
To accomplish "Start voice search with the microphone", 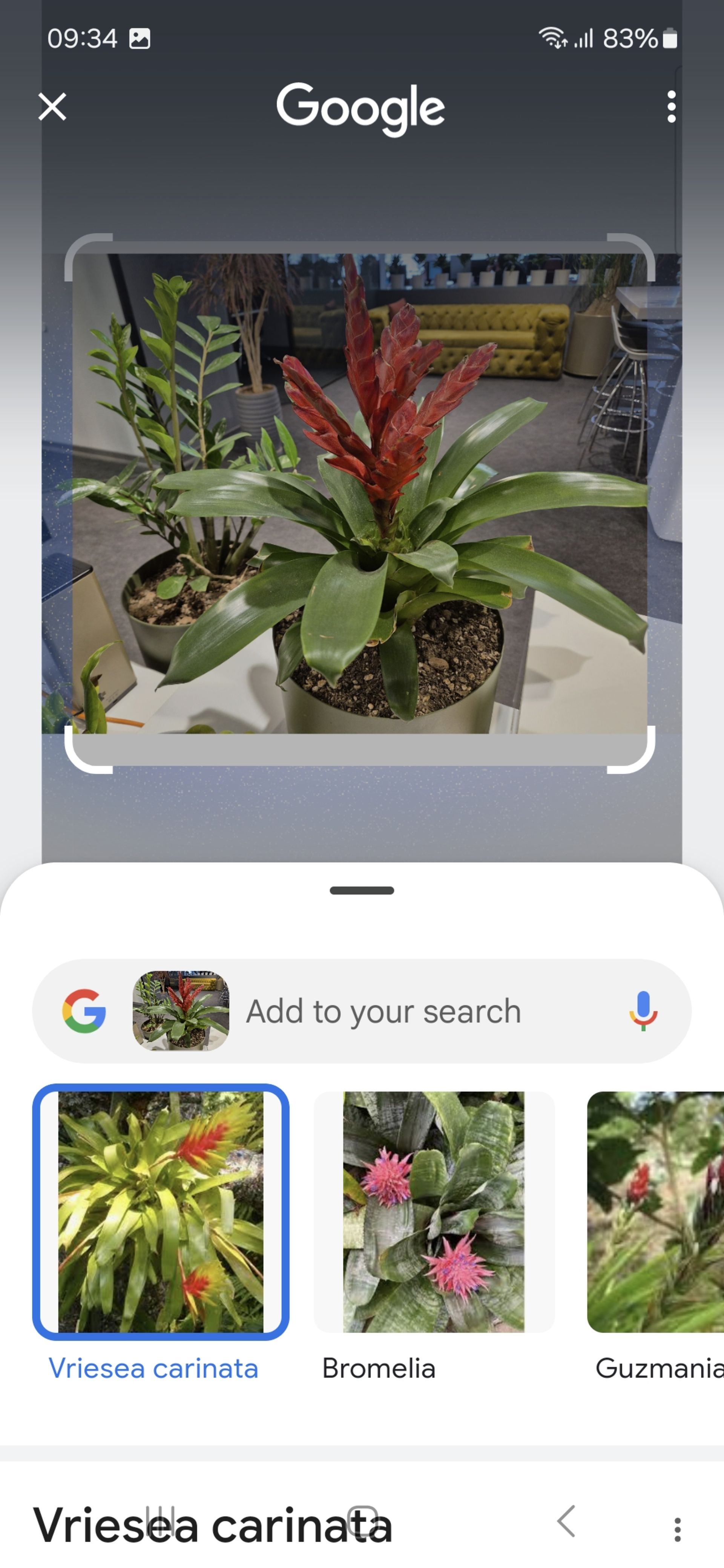I will (643, 1012).
